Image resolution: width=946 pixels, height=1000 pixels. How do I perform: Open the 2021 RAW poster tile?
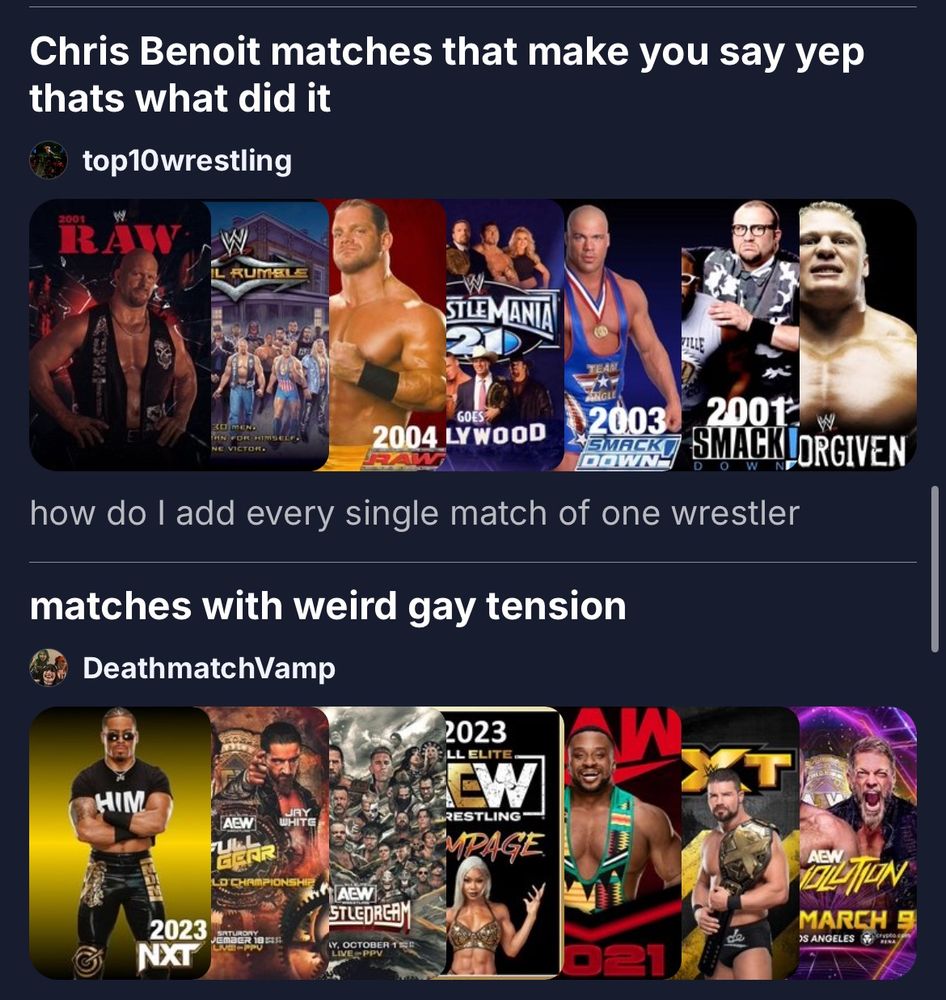(623, 843)
